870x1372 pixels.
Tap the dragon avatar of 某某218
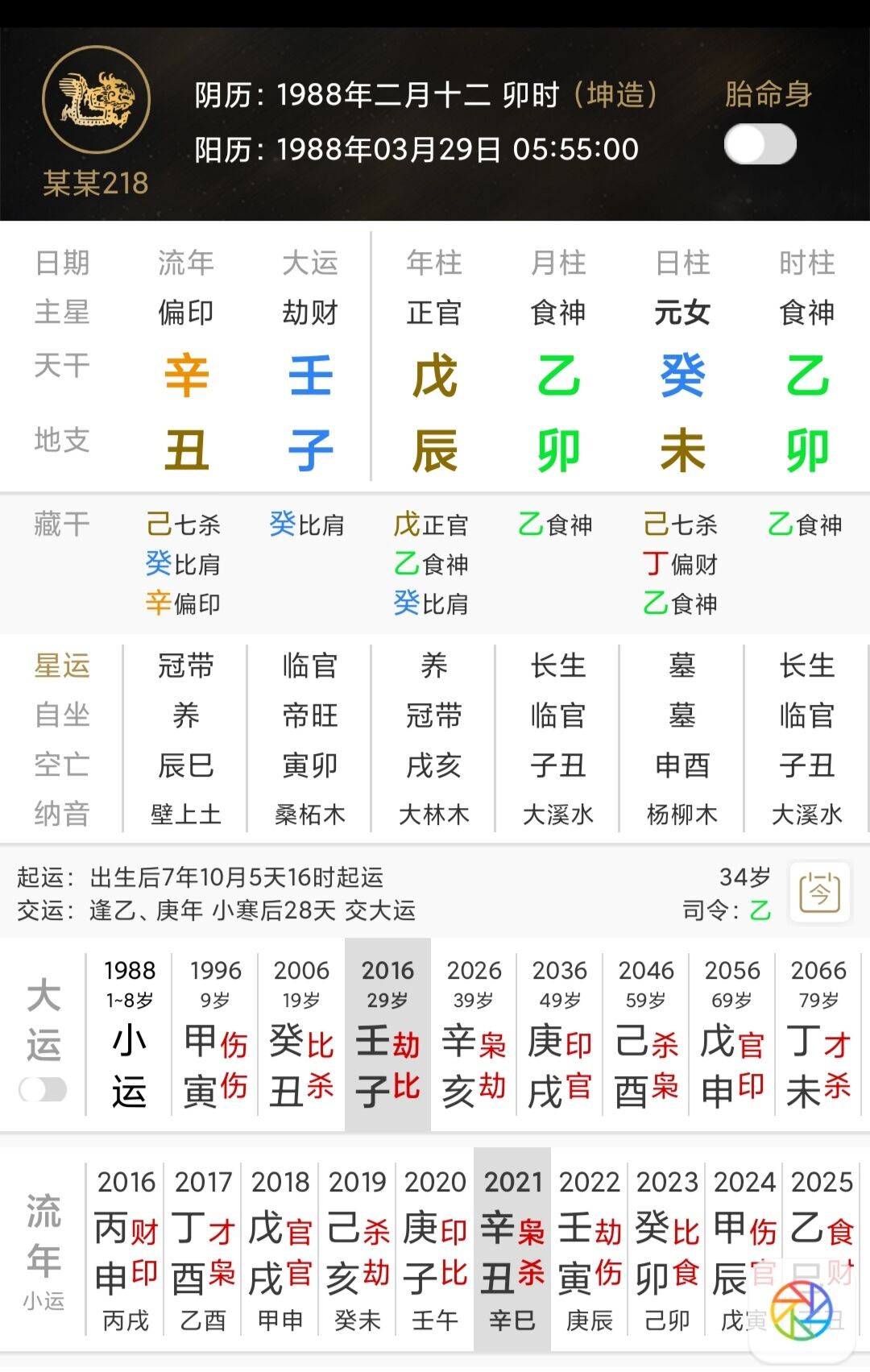pyautogui.click(x=96, y=101)
